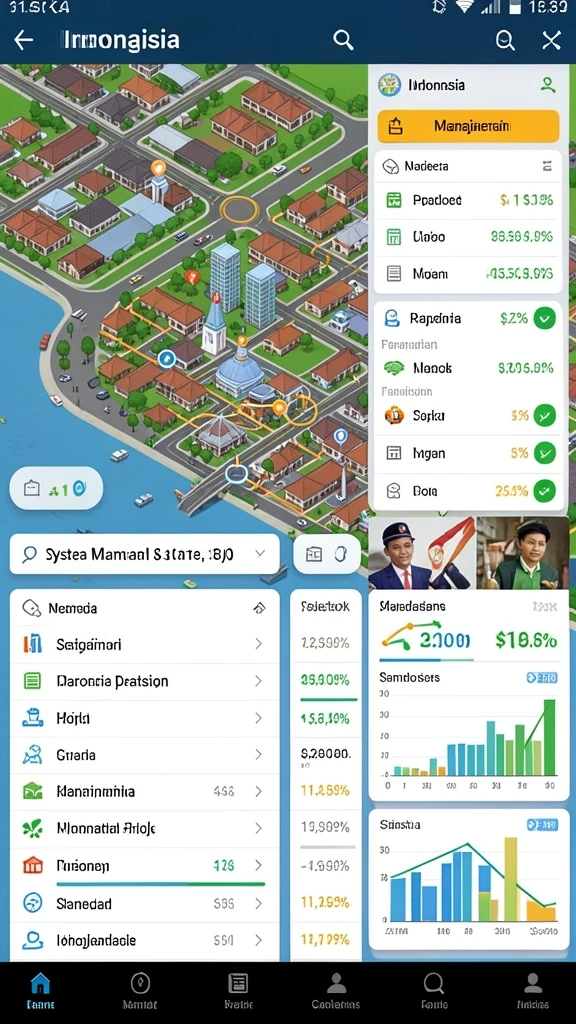Close the screen with the X icon

coord(552,40)
